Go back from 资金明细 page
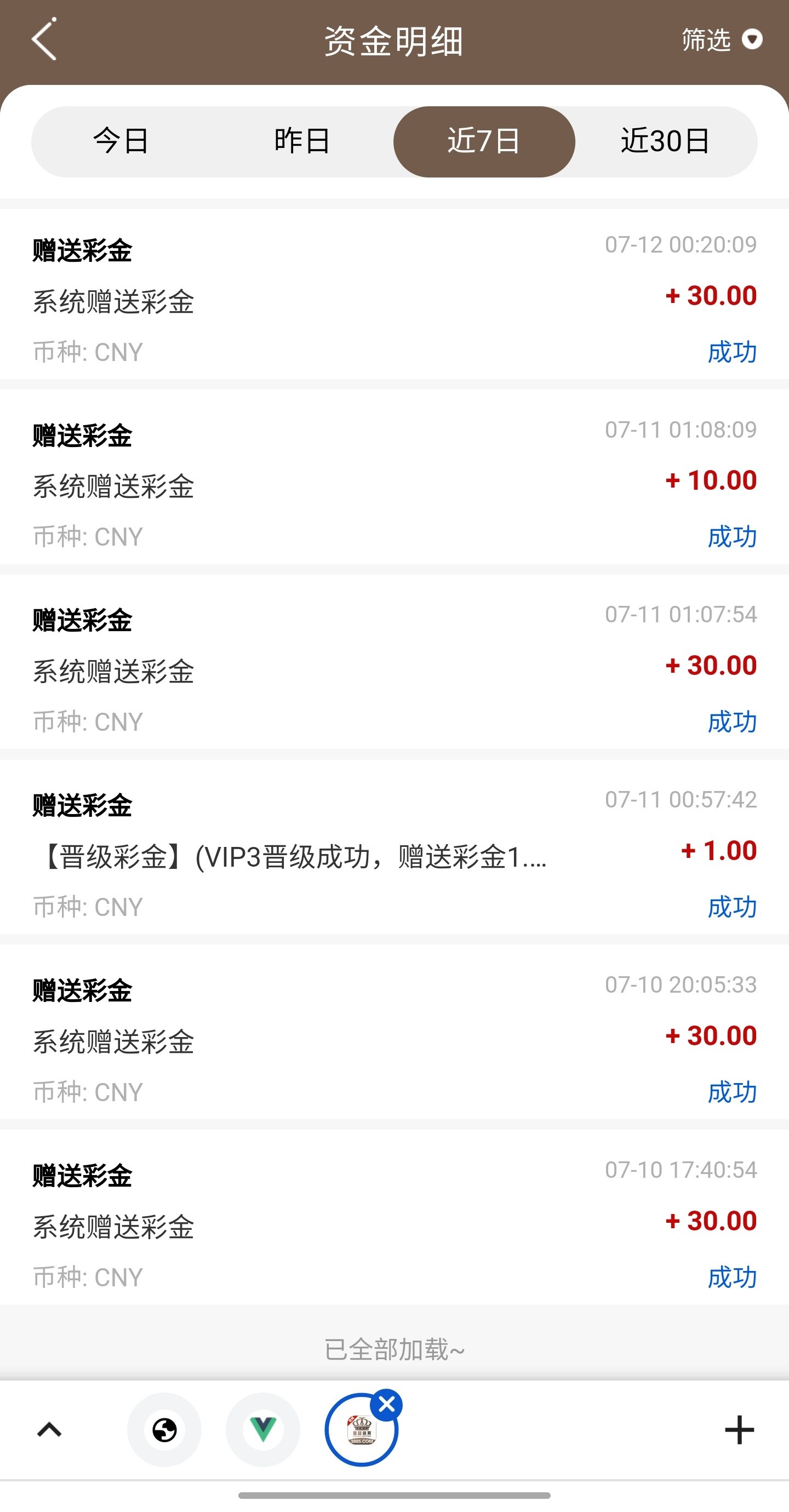The width and height of the screenshot is (789, 1512). coord(44,39)
